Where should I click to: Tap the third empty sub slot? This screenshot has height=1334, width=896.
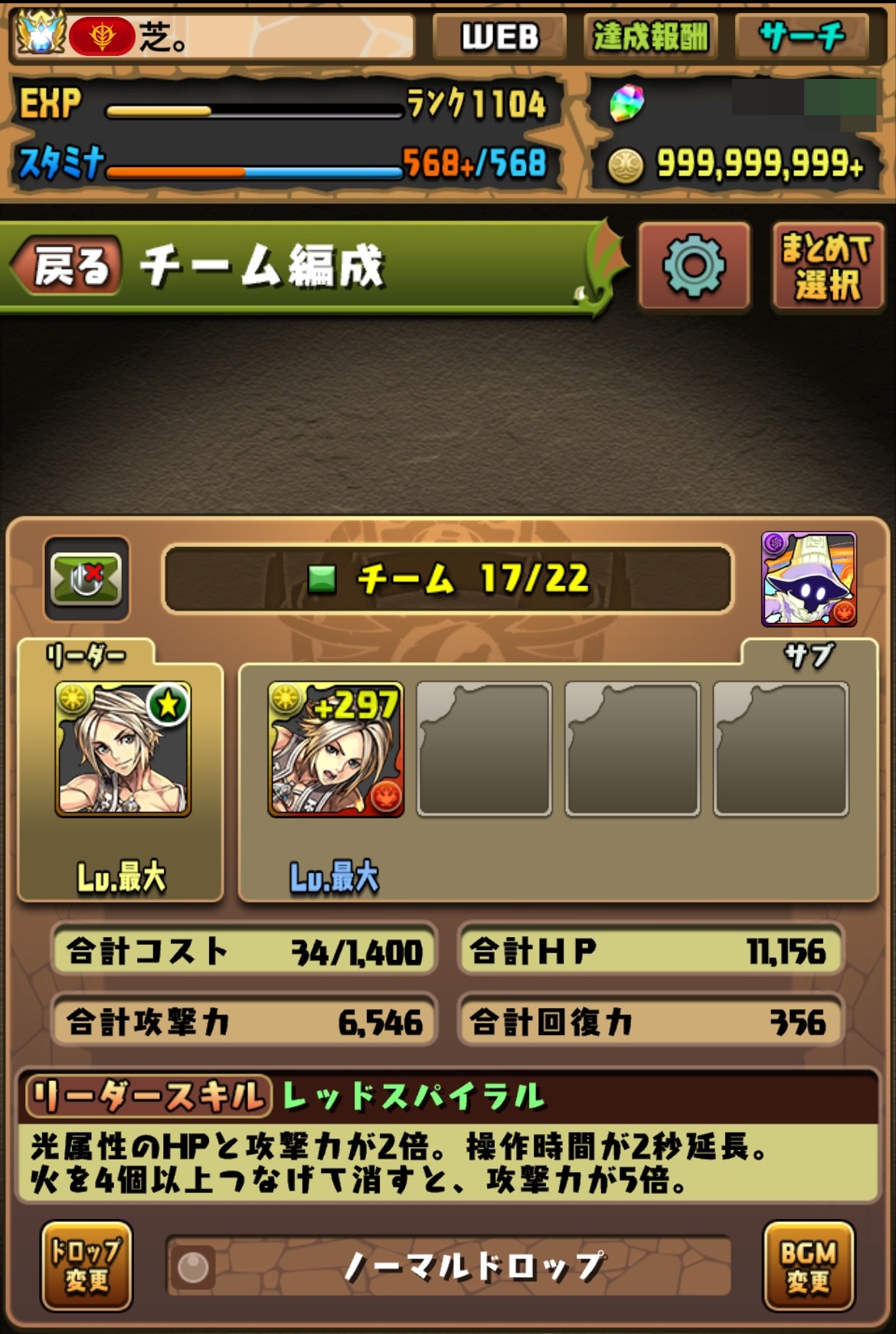click(x=633, y=749)
